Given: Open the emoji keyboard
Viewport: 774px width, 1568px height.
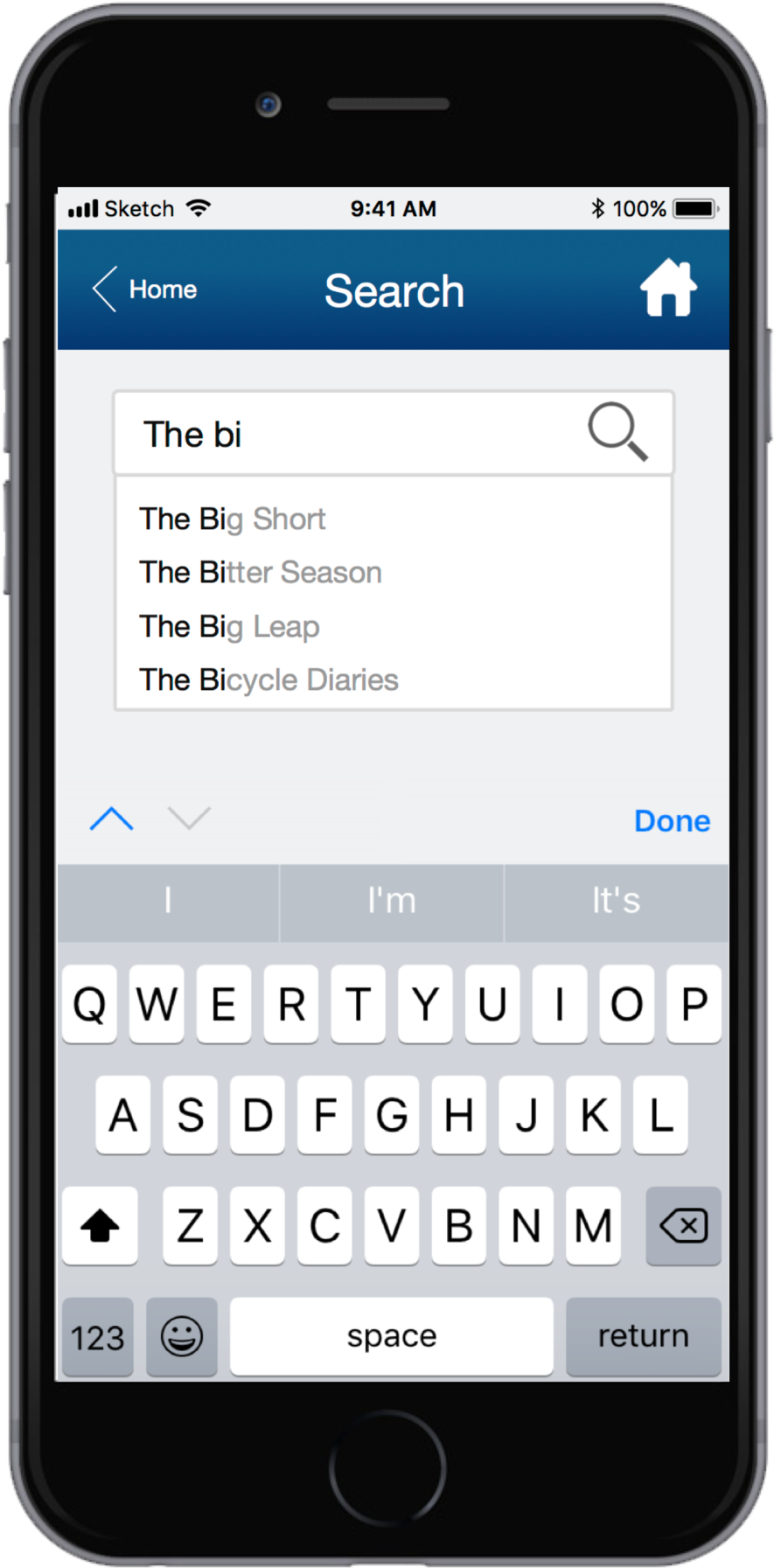Looking at the screenshot, I should tap(182, 1337).
